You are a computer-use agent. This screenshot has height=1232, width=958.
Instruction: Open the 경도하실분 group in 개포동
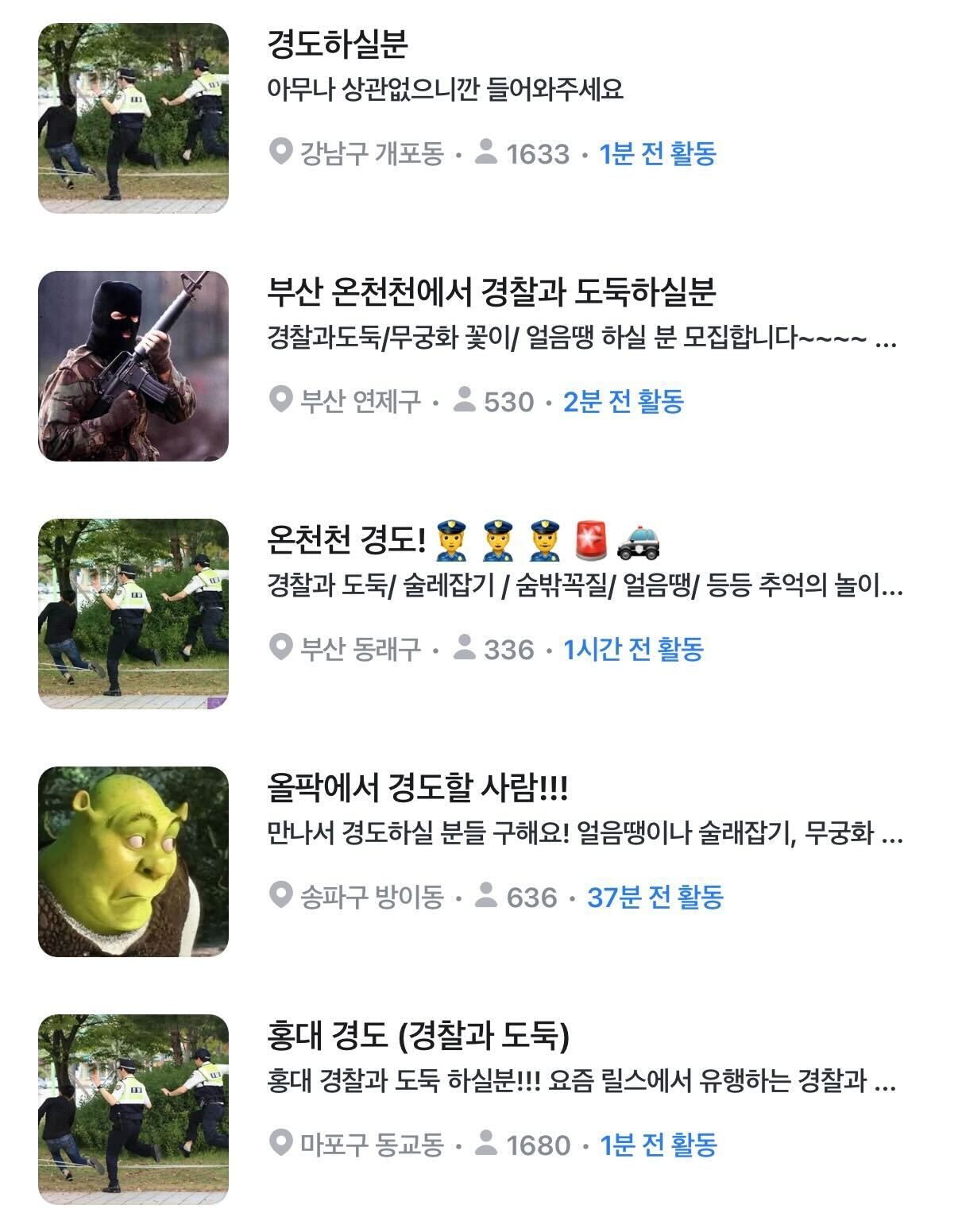pos(338,44)
